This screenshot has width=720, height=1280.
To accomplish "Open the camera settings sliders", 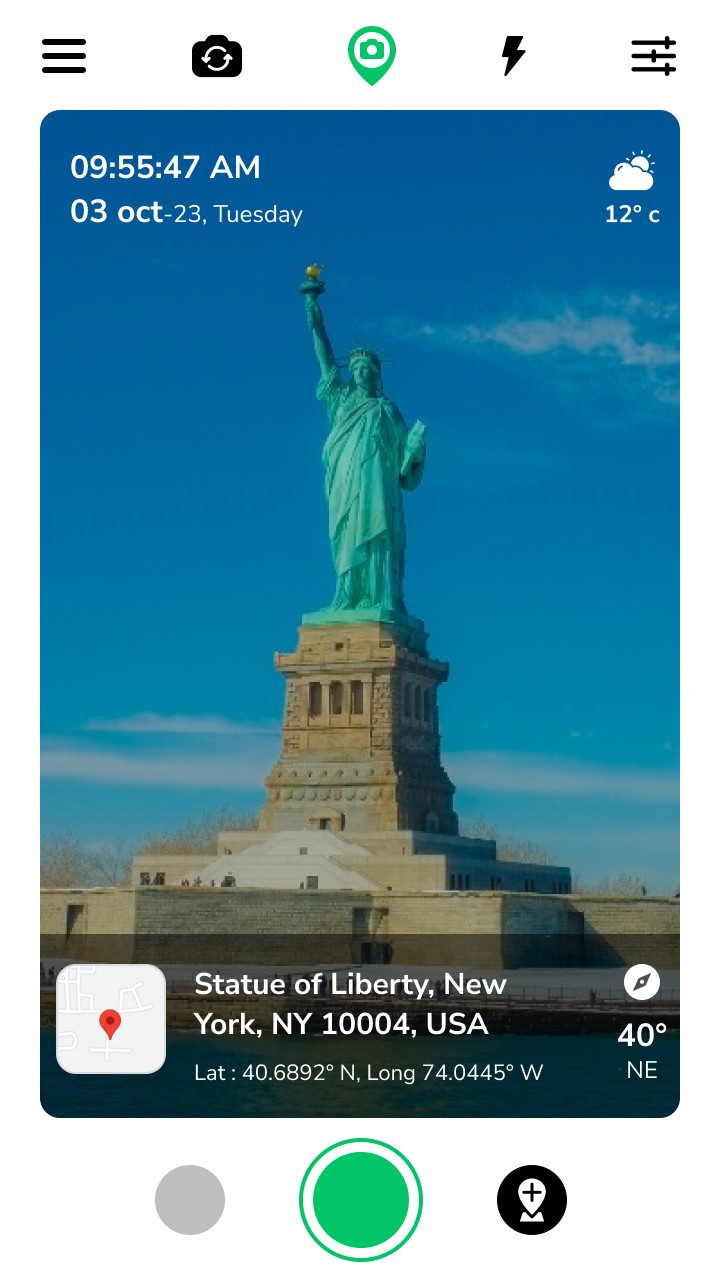I will point(654,56).
